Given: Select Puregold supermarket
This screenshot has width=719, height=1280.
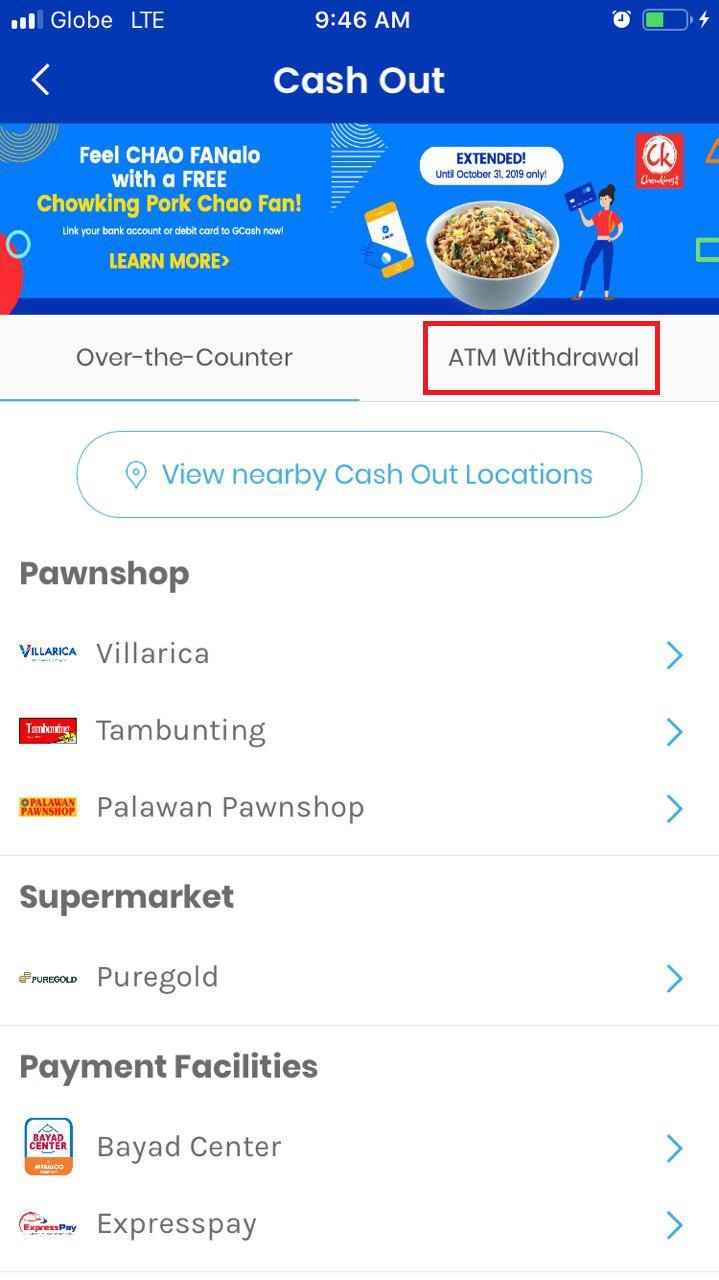Looking at the screenshot, I should pos(359,978).
